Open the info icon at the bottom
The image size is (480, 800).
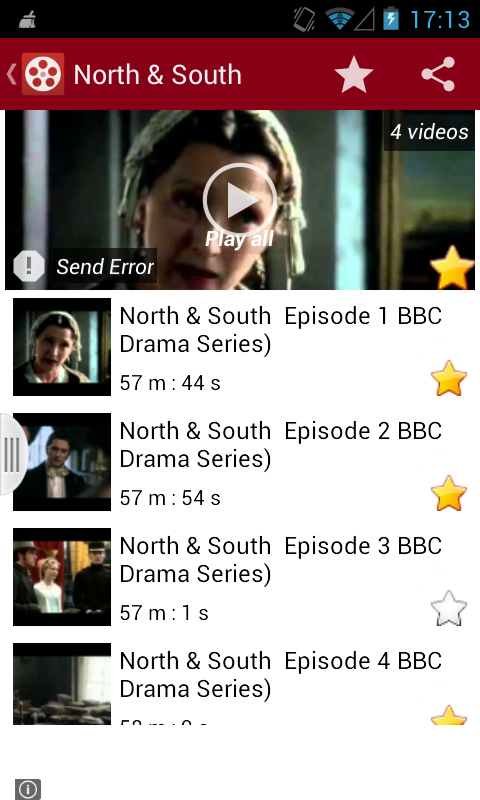(x=28, y=789)
